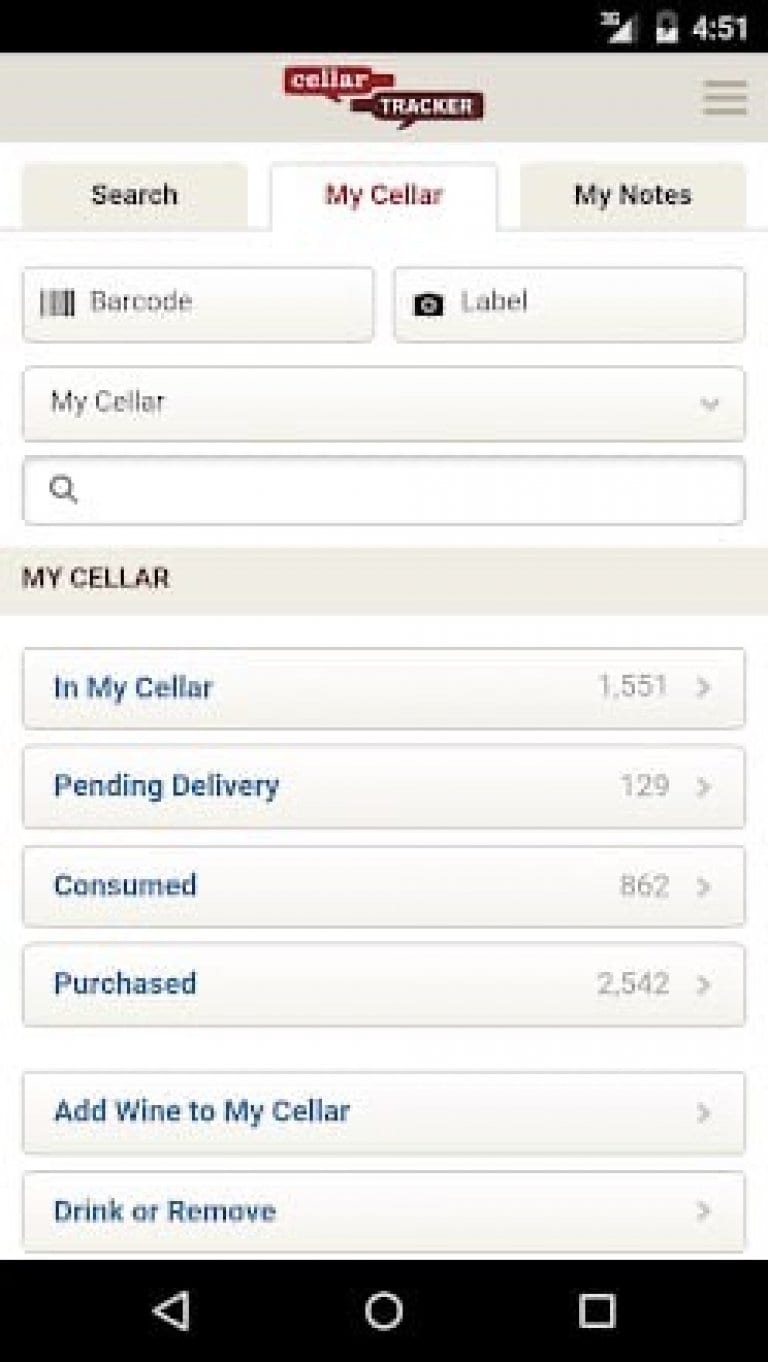The height and width of the screenshot is (1362, 768).
Task: Tap the magnifying glass search icon
Action: tap(63, 489)
